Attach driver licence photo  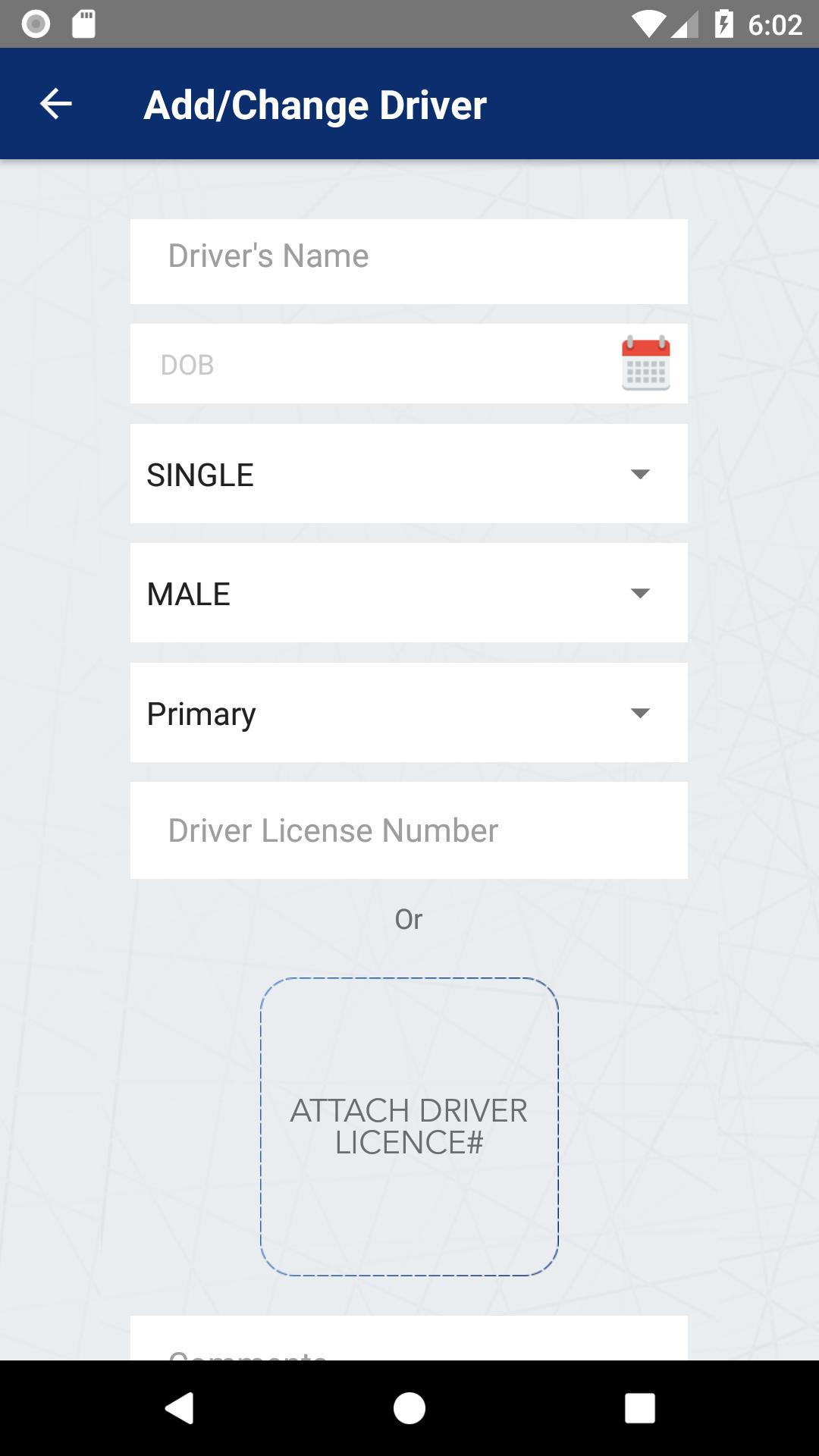tap(409, 1126)
